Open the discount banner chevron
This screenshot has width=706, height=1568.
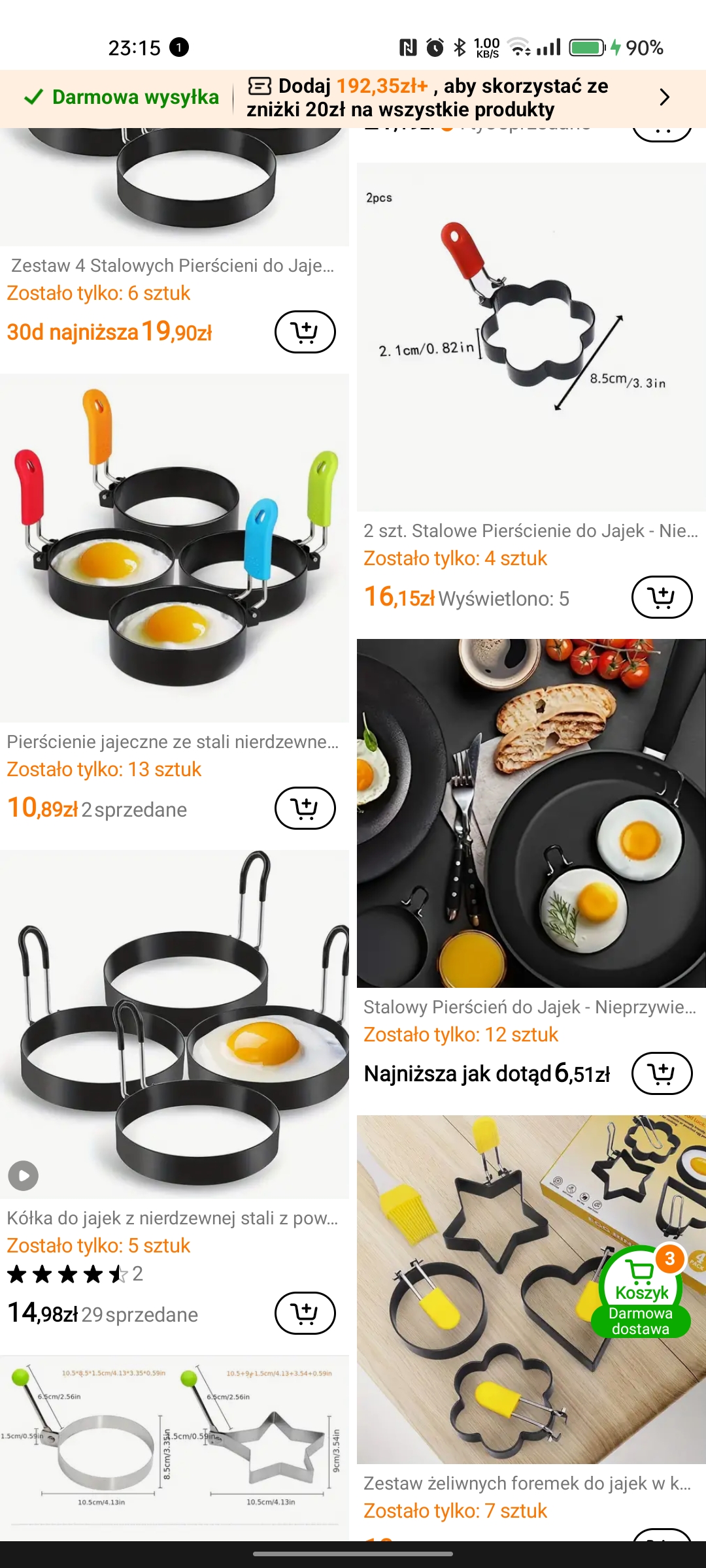(664, 97)
